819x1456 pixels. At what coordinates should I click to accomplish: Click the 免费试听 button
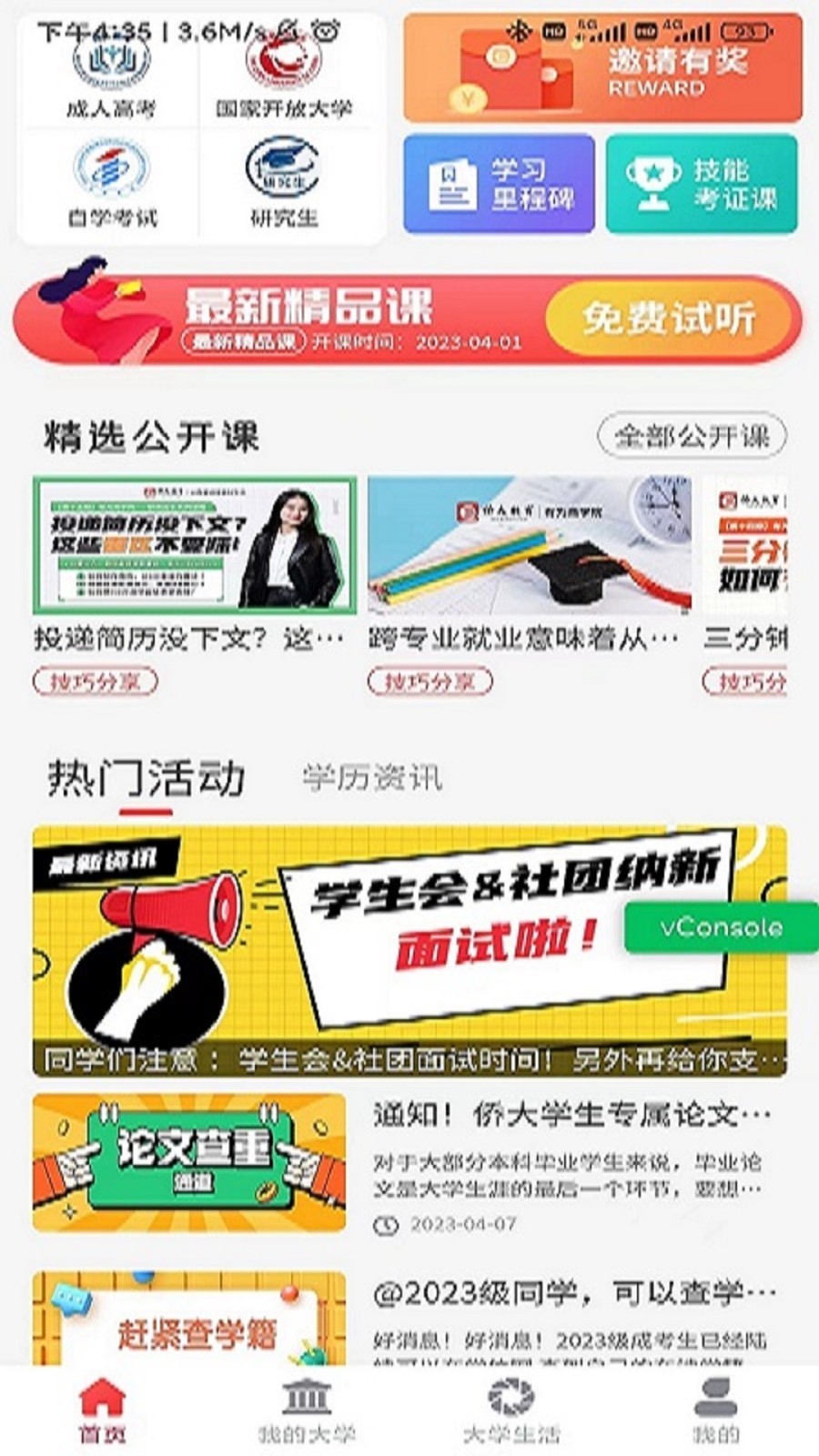[x=669, y=317]
